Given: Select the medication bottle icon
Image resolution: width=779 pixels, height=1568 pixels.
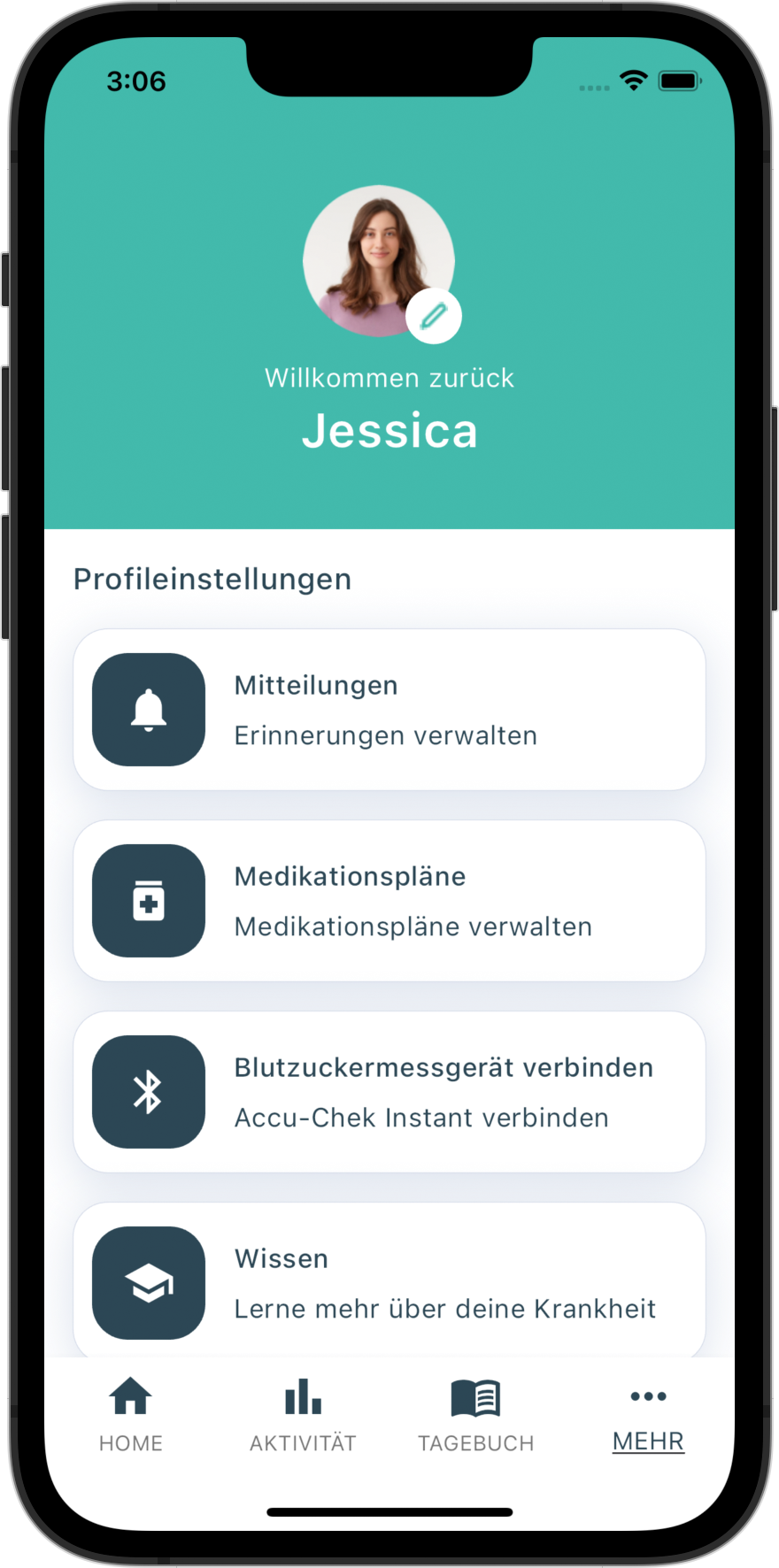Looking at the screenshot, I should click(x=148, y=900).
